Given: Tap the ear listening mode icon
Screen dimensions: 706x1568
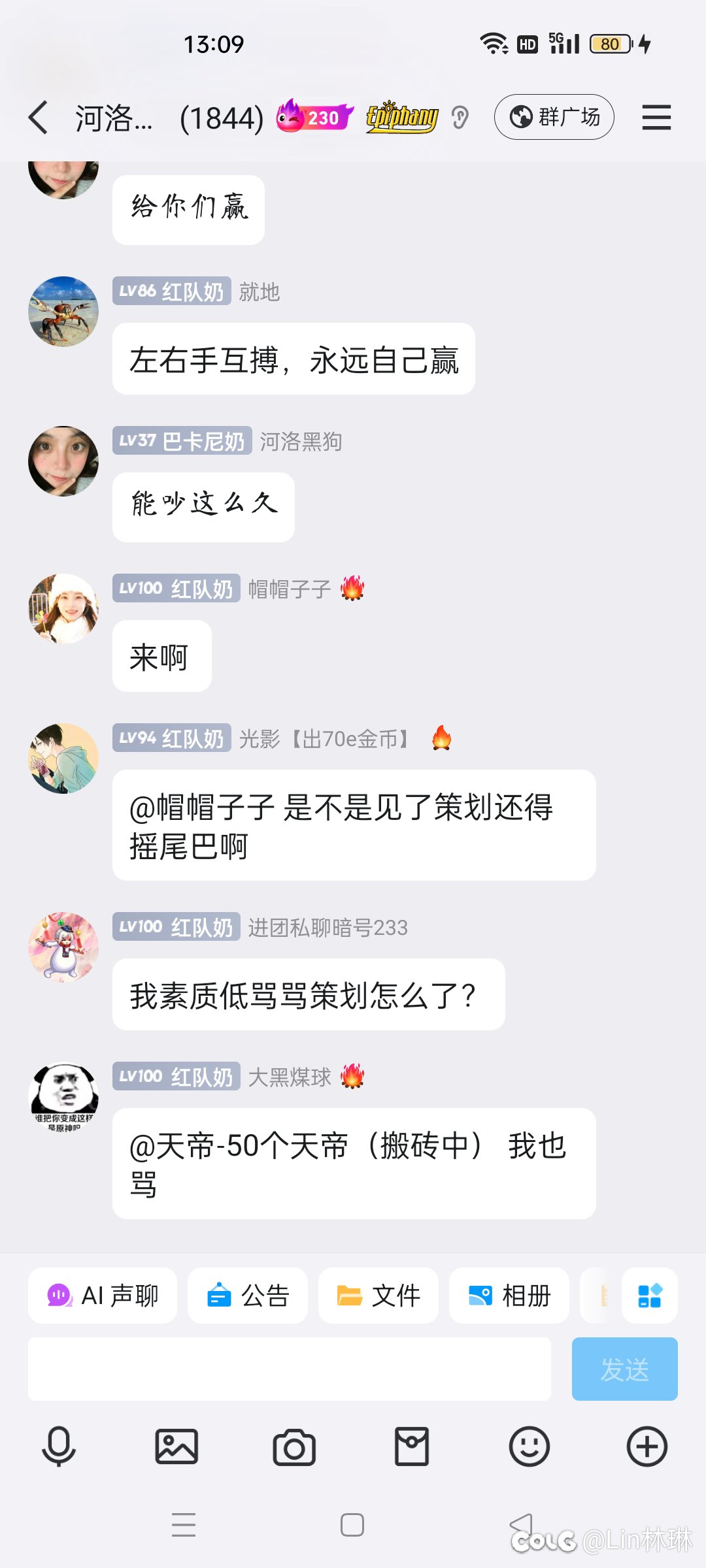Looking at the screenshot, I should 460,118.
